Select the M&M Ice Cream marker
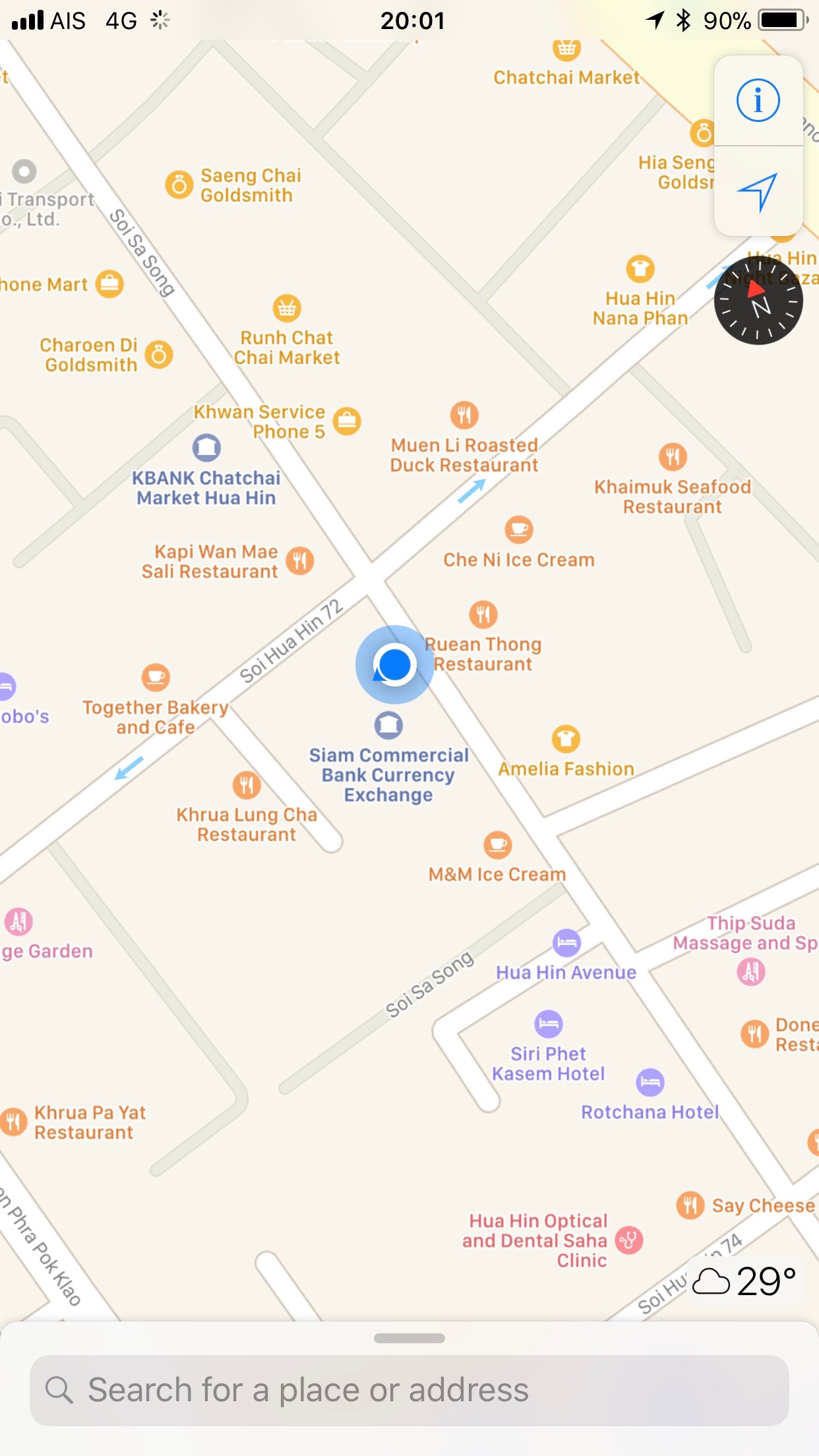819x1456 pixels. coord(498,845)
